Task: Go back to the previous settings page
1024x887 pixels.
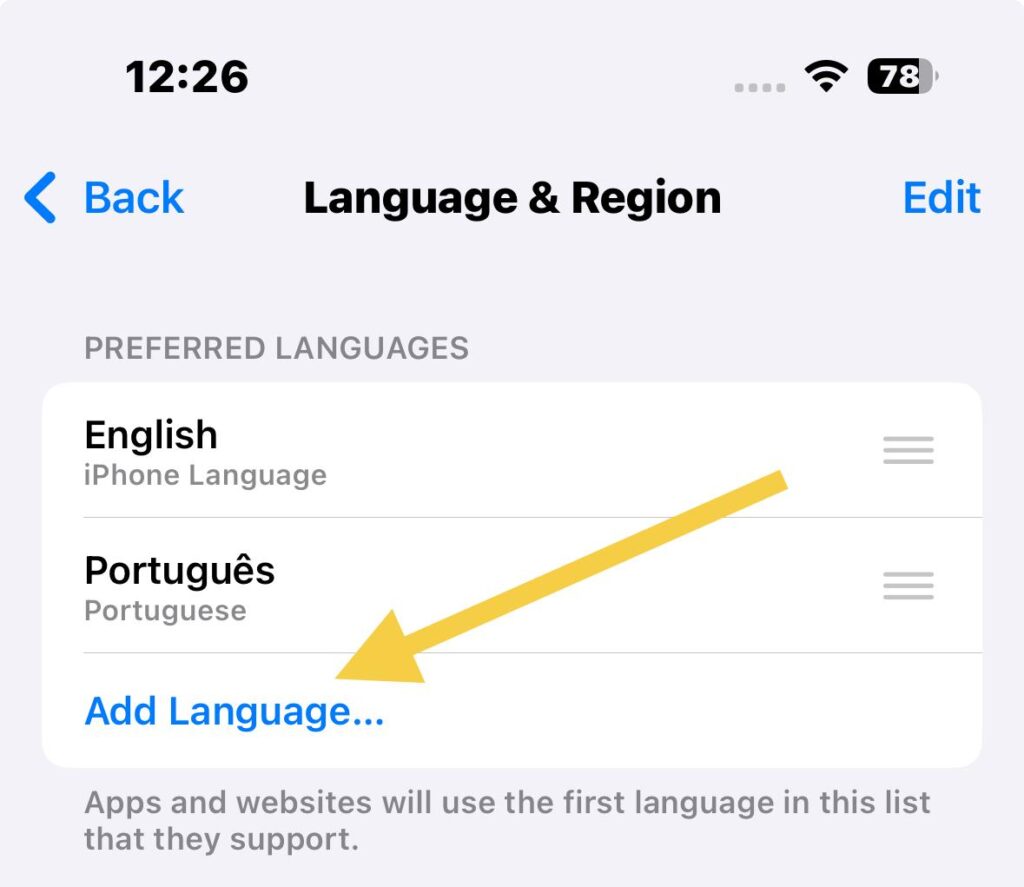Action: [x=105, y=197]
